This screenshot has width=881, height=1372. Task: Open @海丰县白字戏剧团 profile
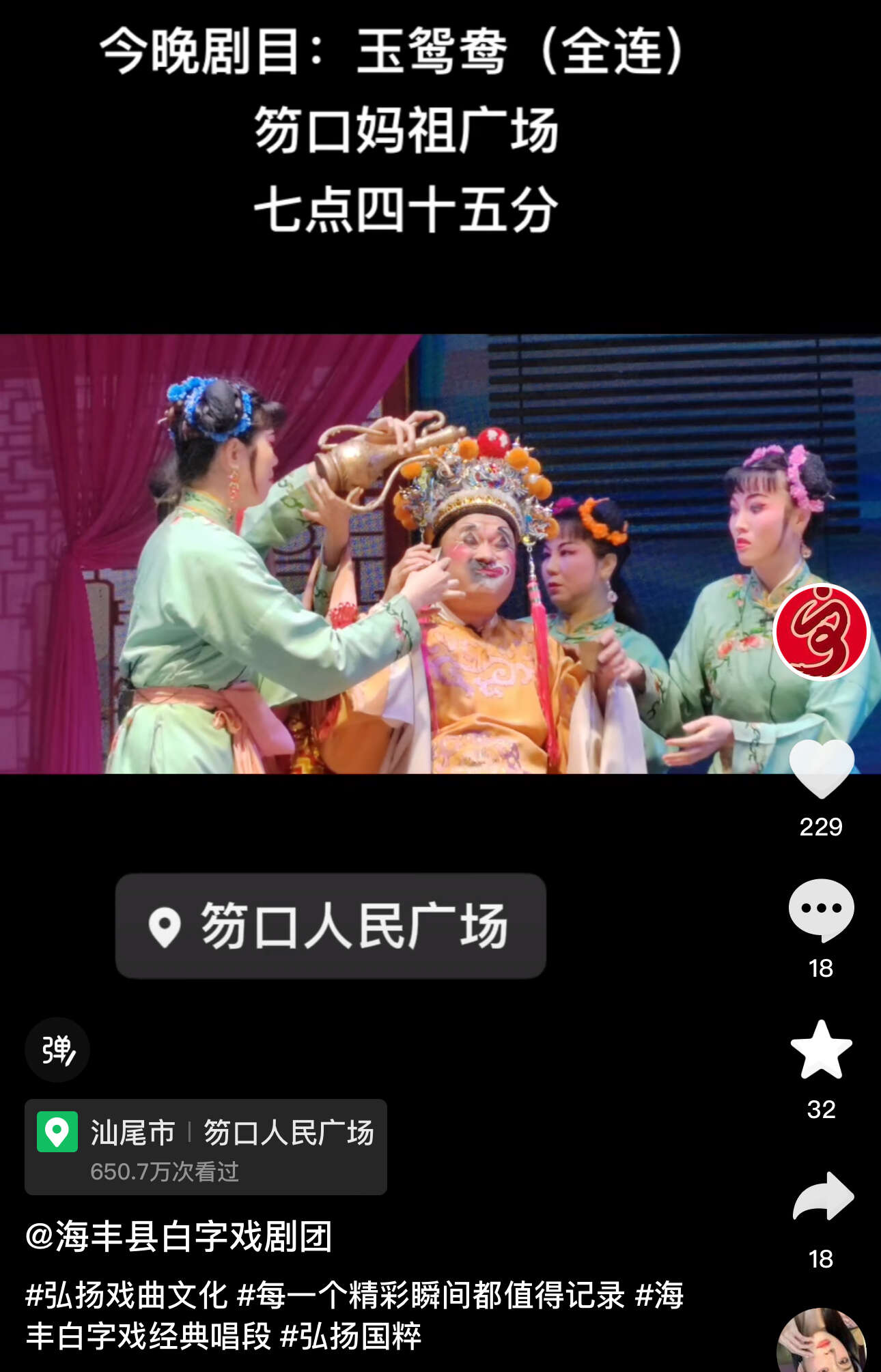179,1237
